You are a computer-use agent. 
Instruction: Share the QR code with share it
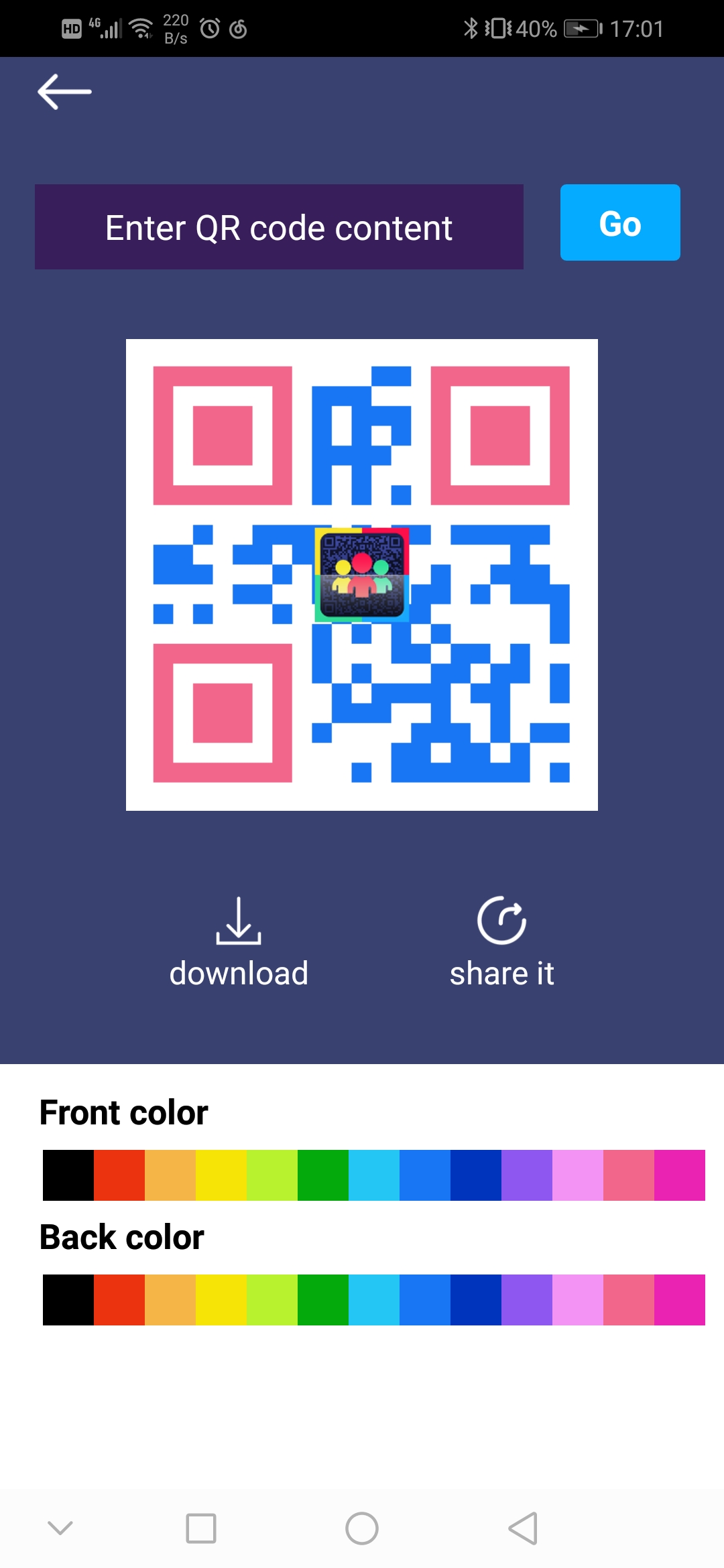pos(501,943)
